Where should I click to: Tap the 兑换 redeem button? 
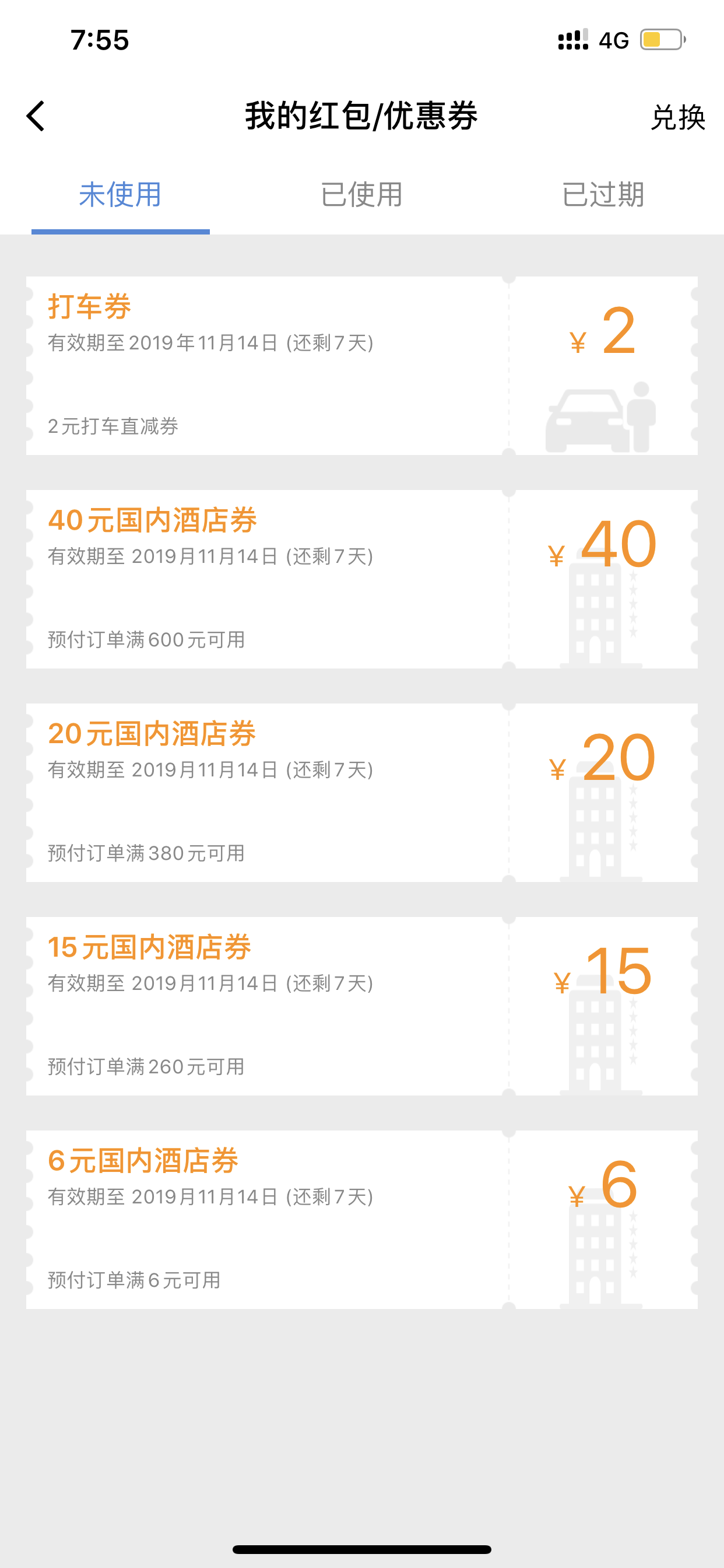coord(678,117)
